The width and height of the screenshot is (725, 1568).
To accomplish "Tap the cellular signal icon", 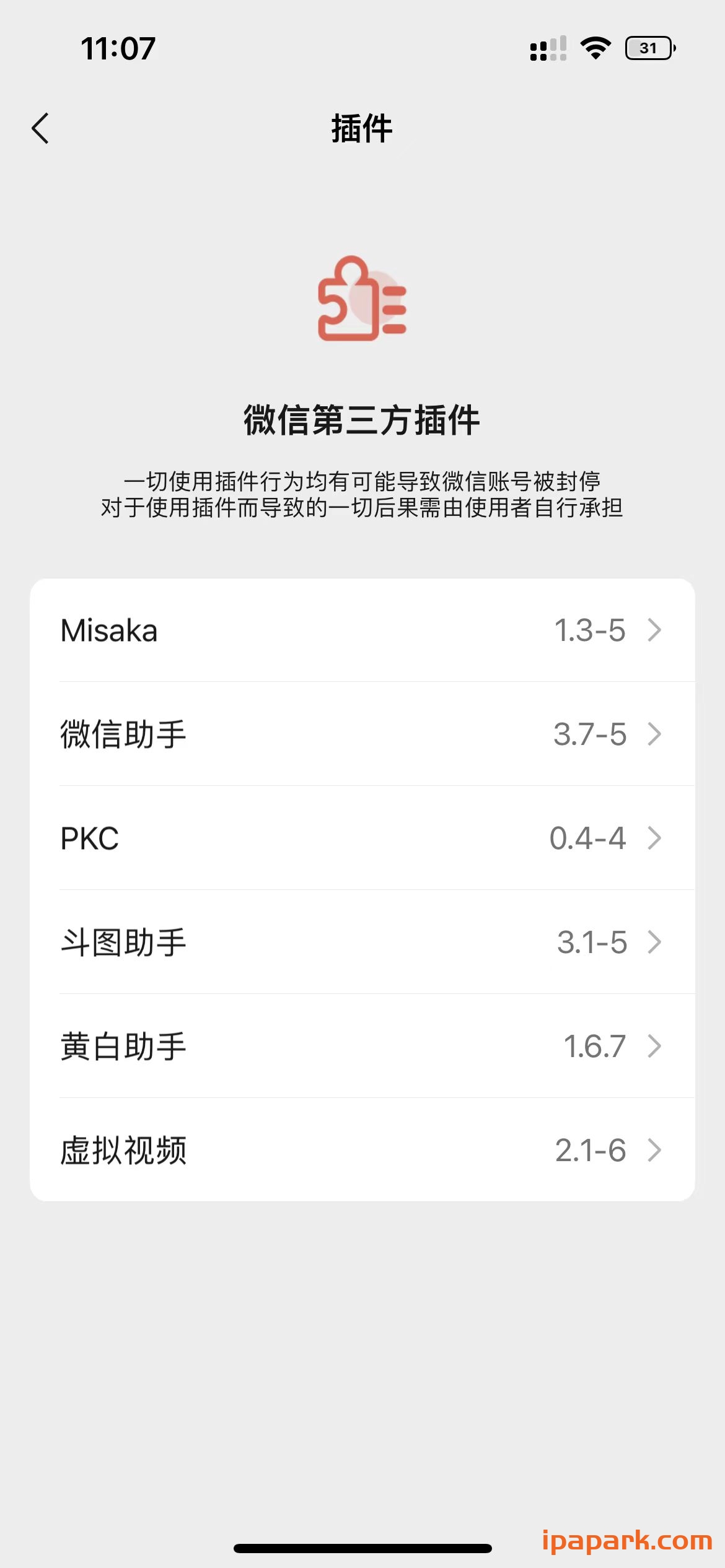I will tap(547, 47).
